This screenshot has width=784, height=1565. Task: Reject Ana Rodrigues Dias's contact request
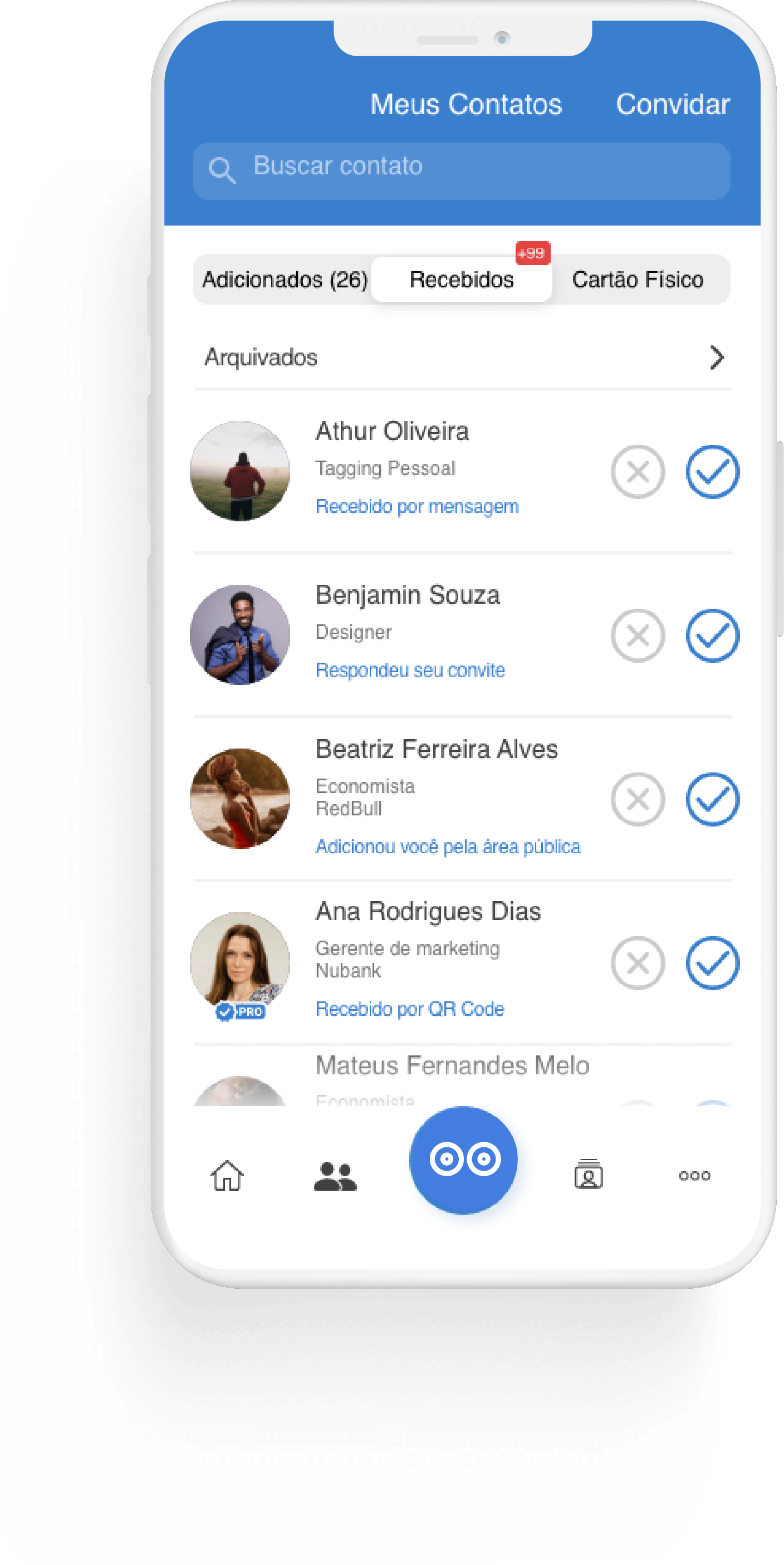638,963
